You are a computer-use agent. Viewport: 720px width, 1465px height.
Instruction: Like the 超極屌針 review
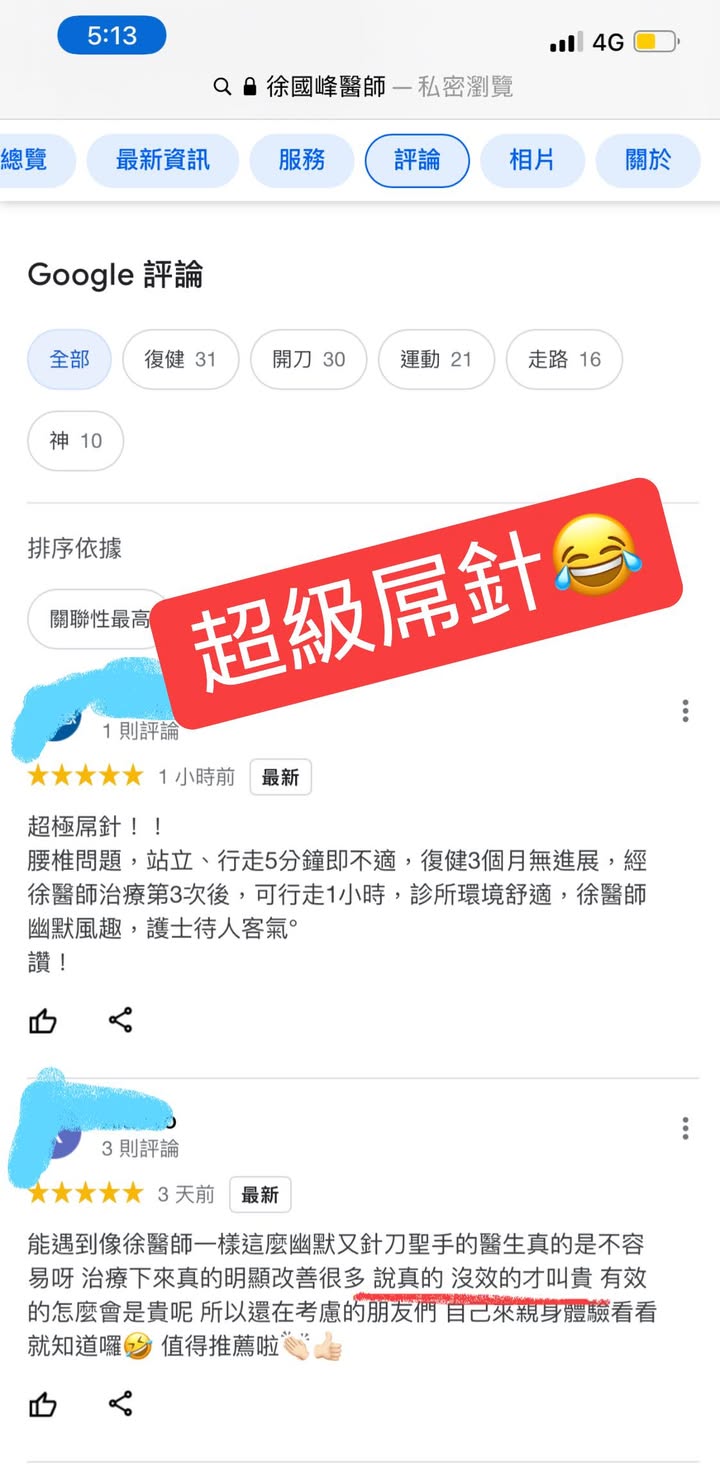coord(43,1021)
